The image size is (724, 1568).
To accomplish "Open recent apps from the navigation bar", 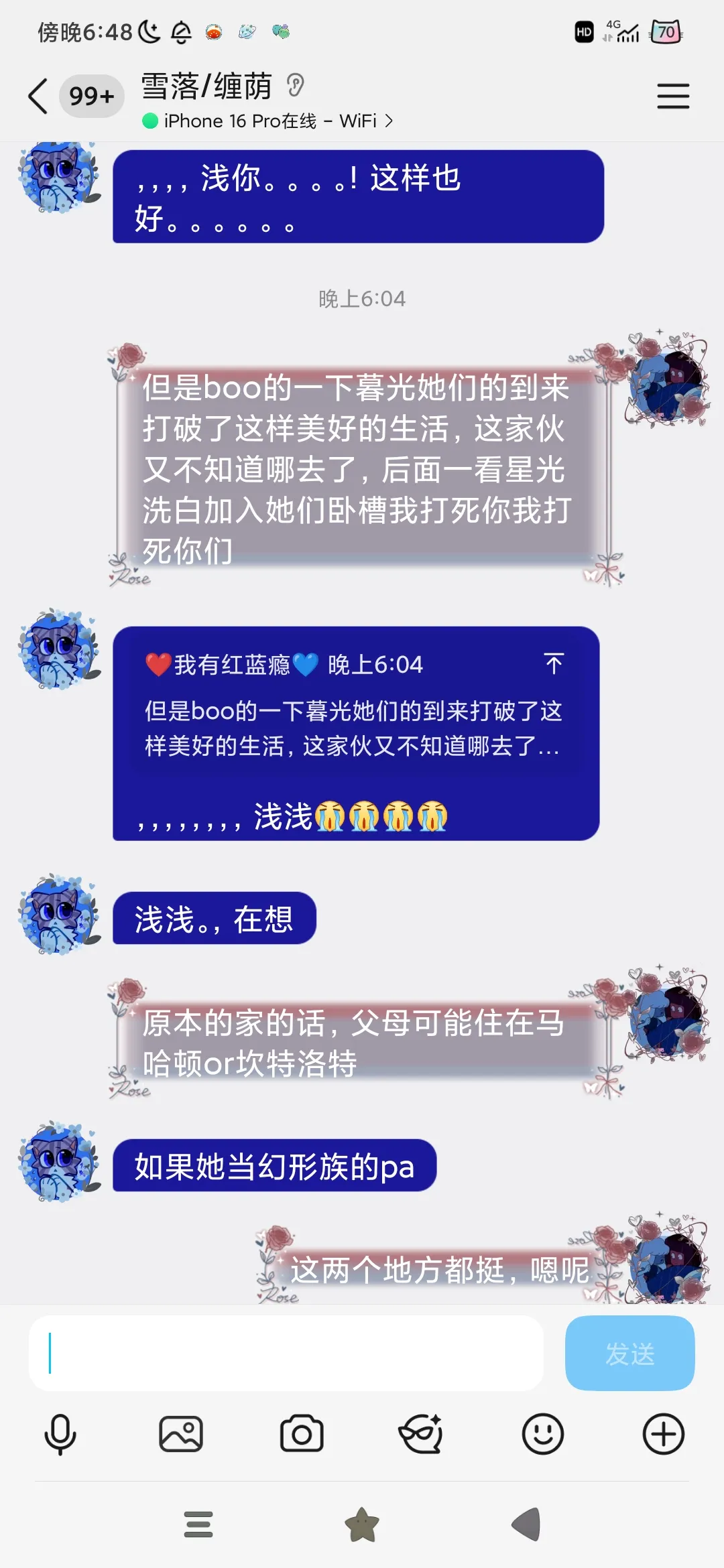I will pos(198,1524).
